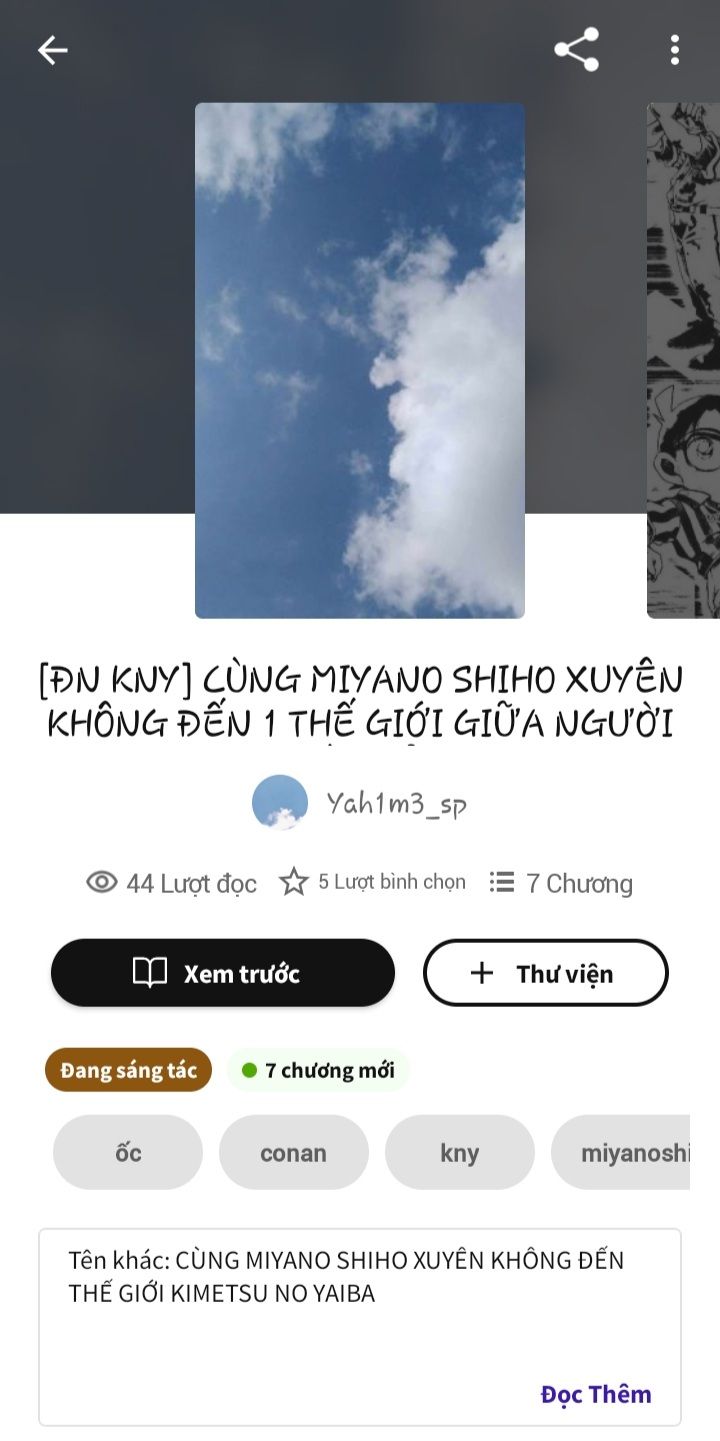This screenshot has width=720, height=1441.
Task: Tap Xem trước to preview the story
Action: tap(223, 973)
